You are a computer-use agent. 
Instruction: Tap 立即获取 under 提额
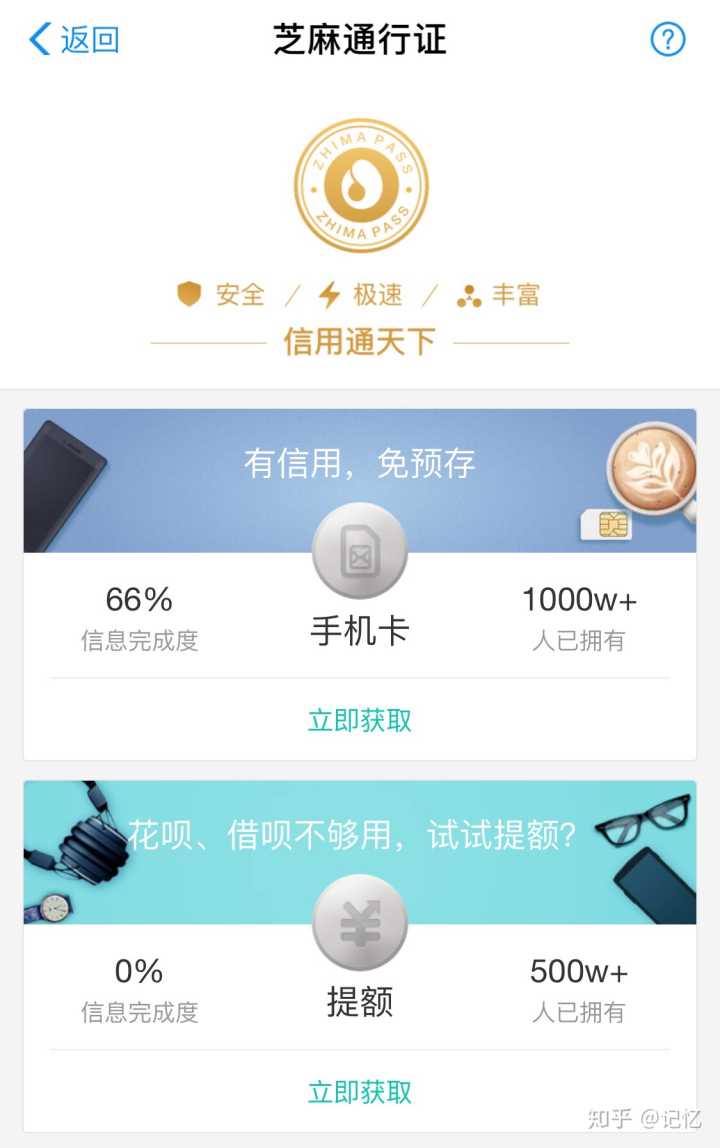point(360,1092)
